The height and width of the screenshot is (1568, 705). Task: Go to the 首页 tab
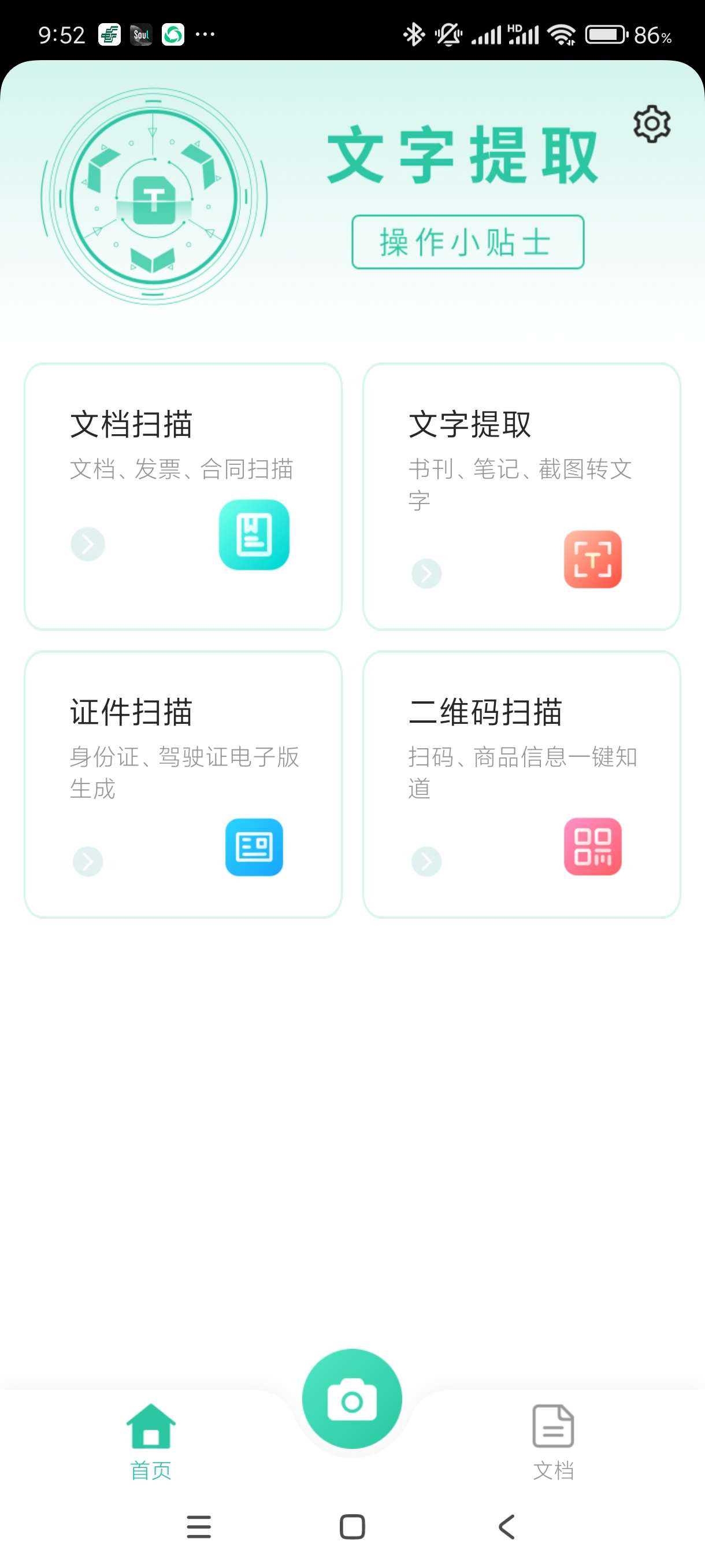tap(151, 1441)
